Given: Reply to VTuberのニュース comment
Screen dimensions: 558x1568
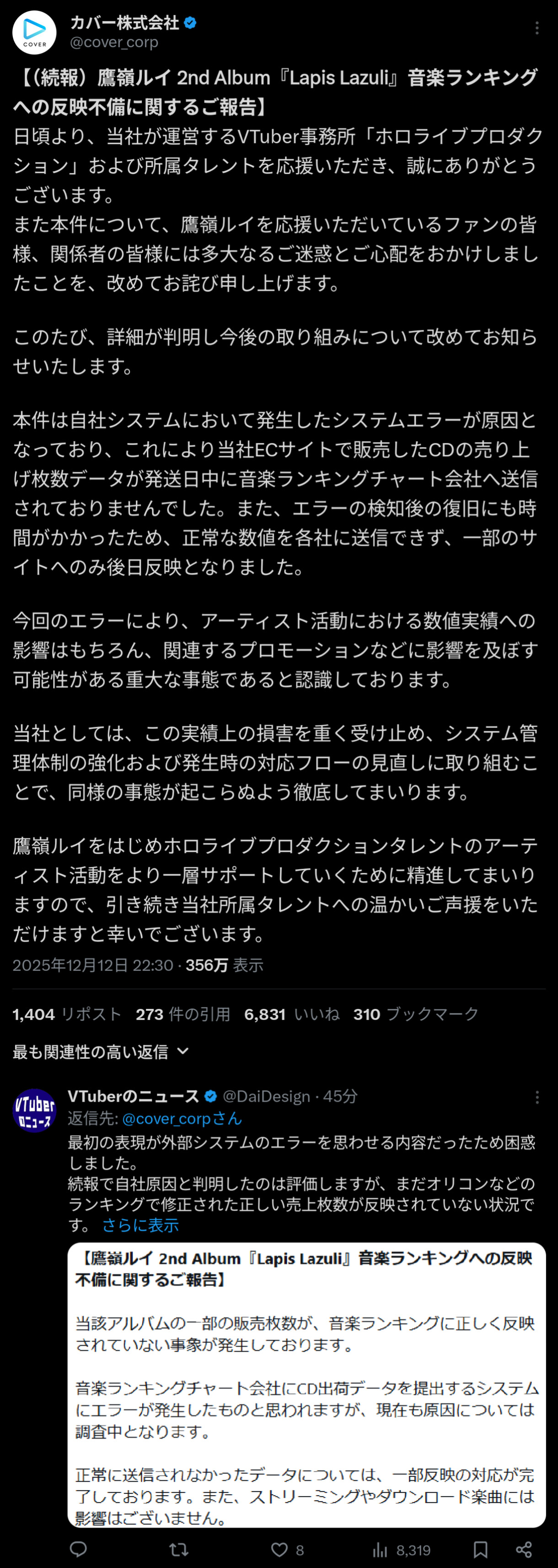Looking at the screenshot, I should tap(79, 1549).
